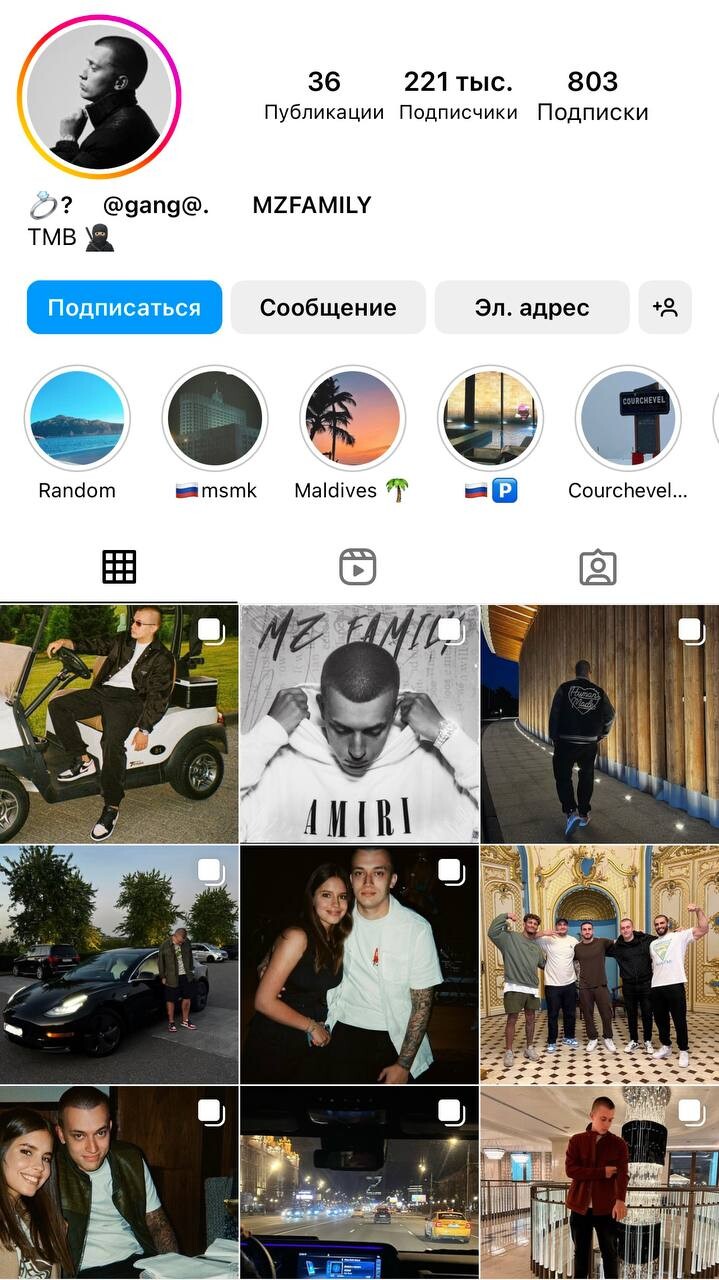
Task: Switch to the tagged photos tab
Action: pos(598,567)
